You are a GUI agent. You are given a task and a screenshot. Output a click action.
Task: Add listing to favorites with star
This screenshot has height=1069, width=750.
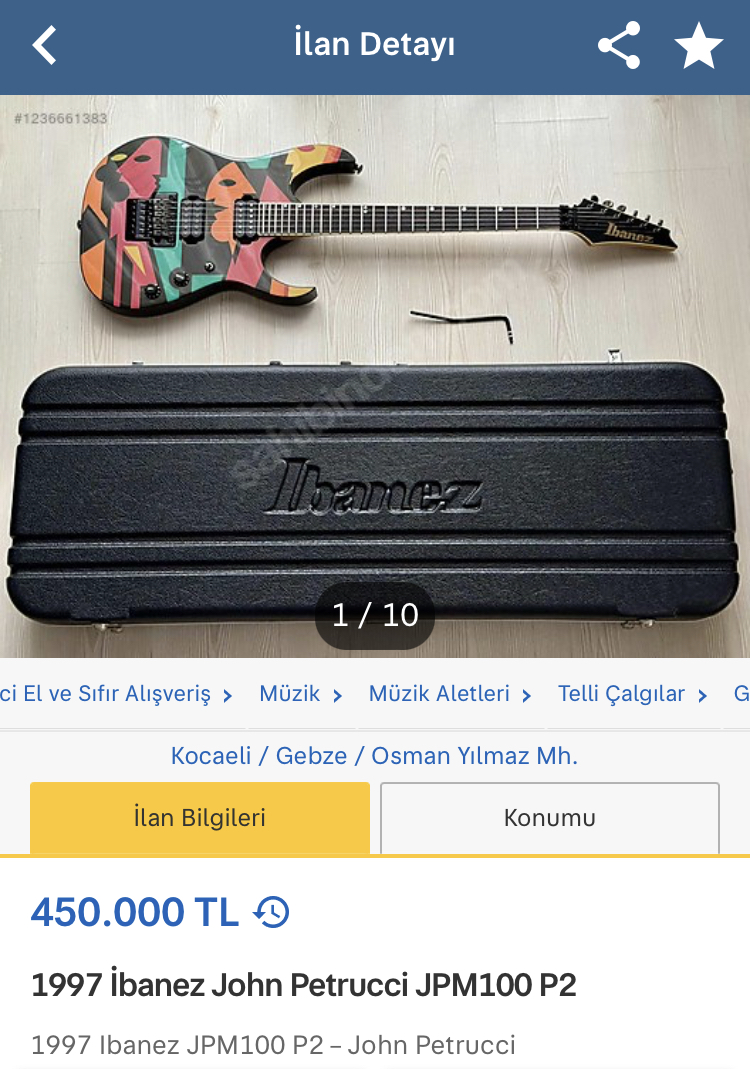coord(698,46)
